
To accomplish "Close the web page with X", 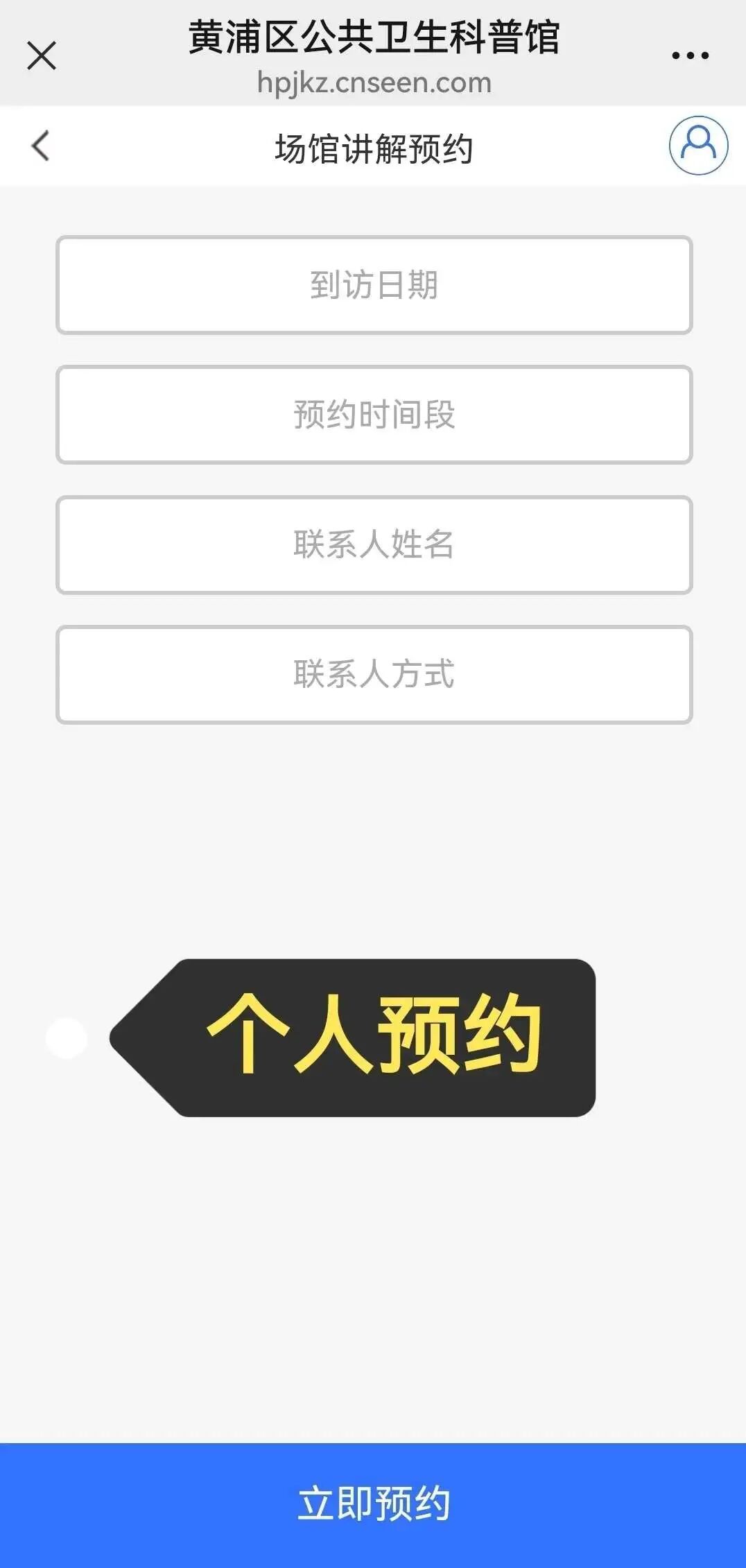I will click(42, 55).
